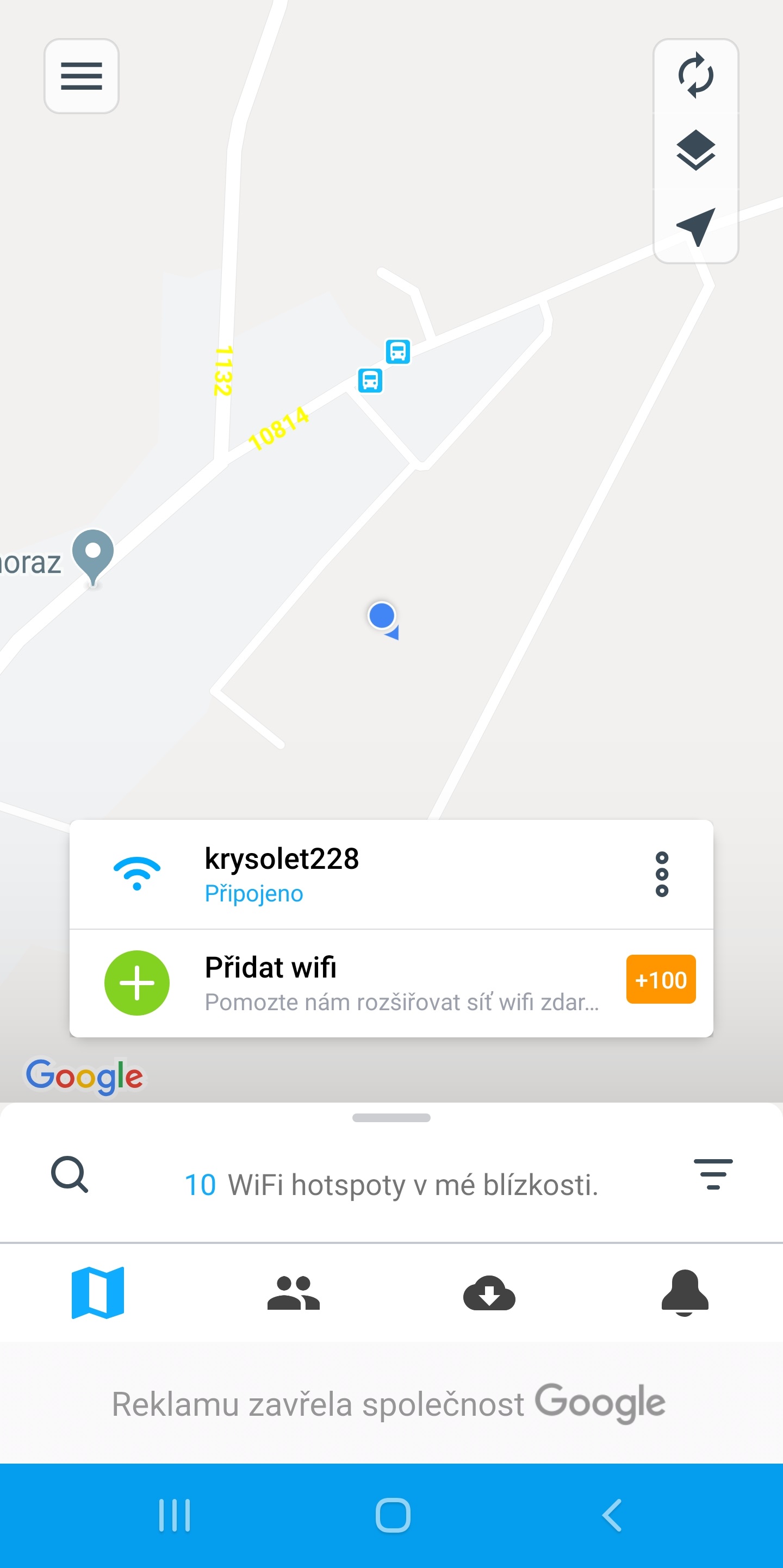Viewport: 783px width, 1568px height.
Task: Open the Notifications bell
Action: coord(686,1293)
